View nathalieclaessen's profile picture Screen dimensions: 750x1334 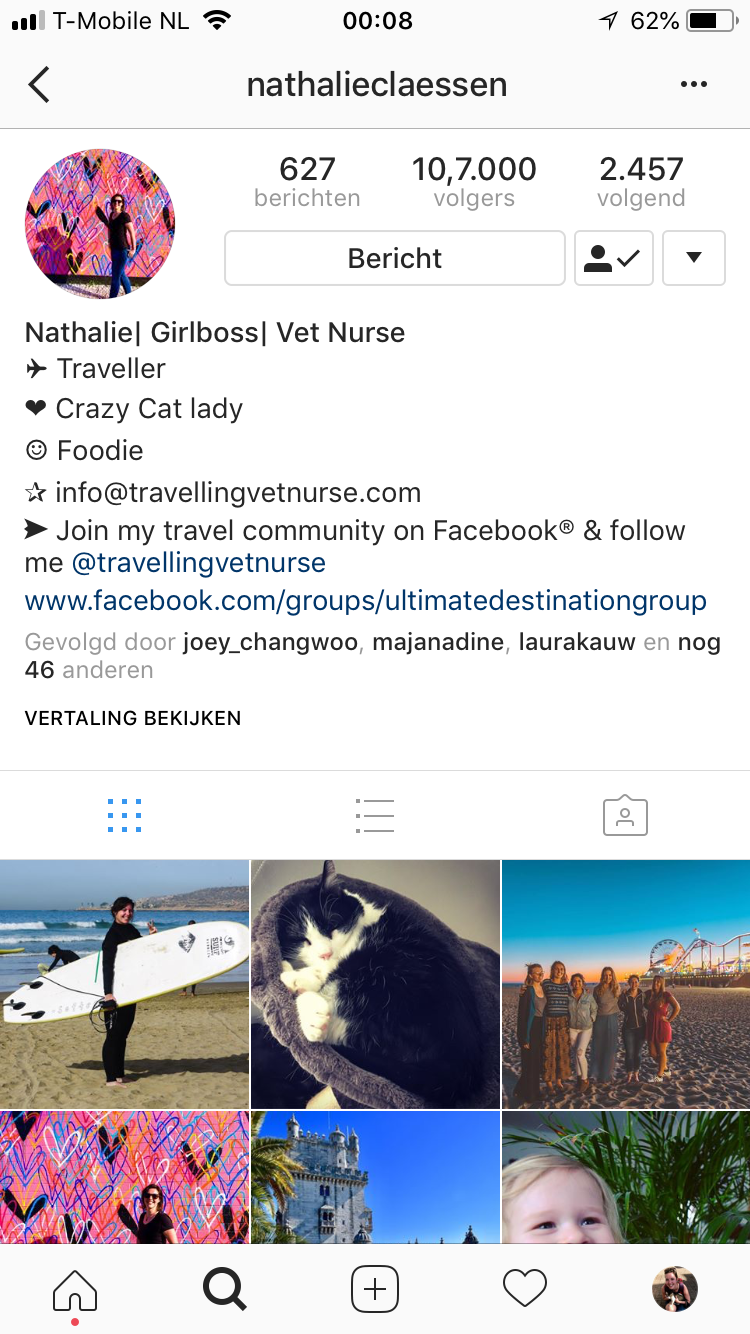(100, 224)
